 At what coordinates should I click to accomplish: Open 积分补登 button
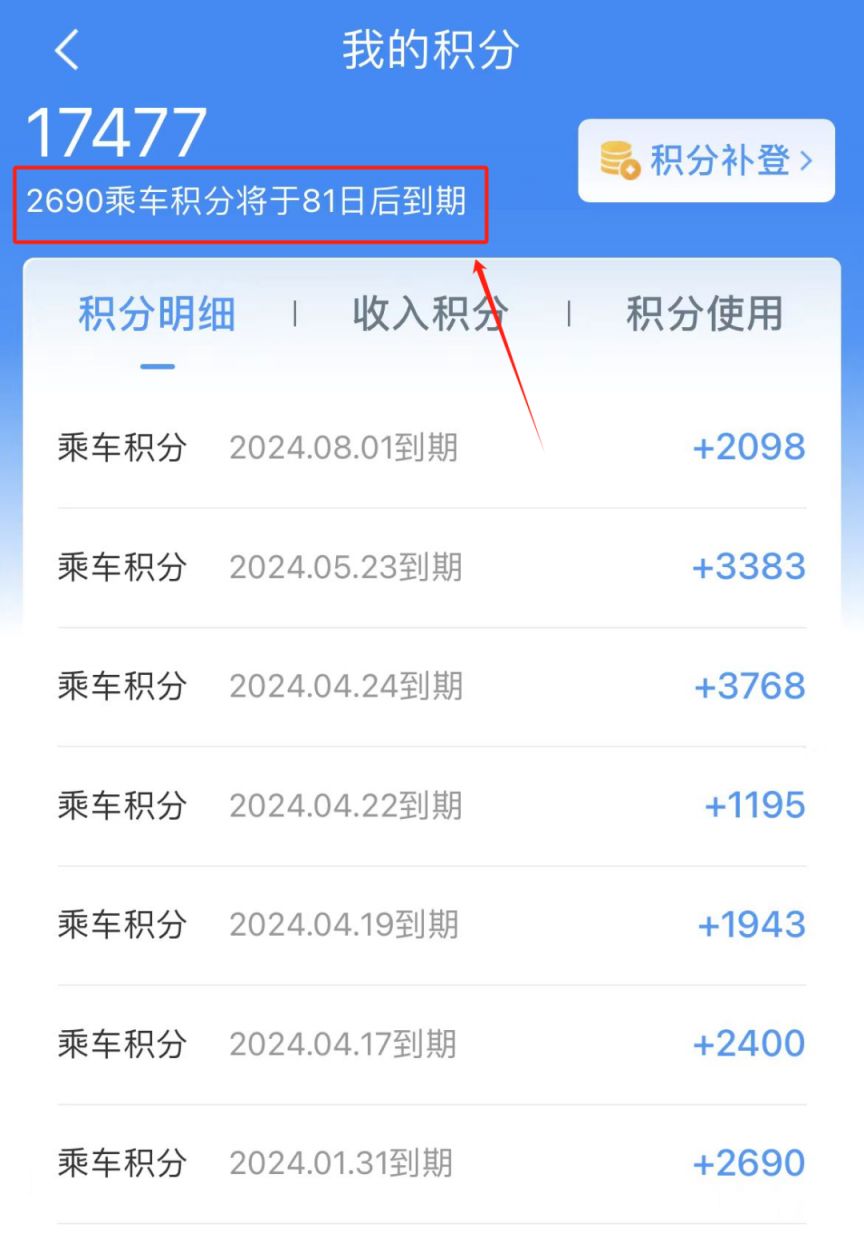click(x=706, y=160)
